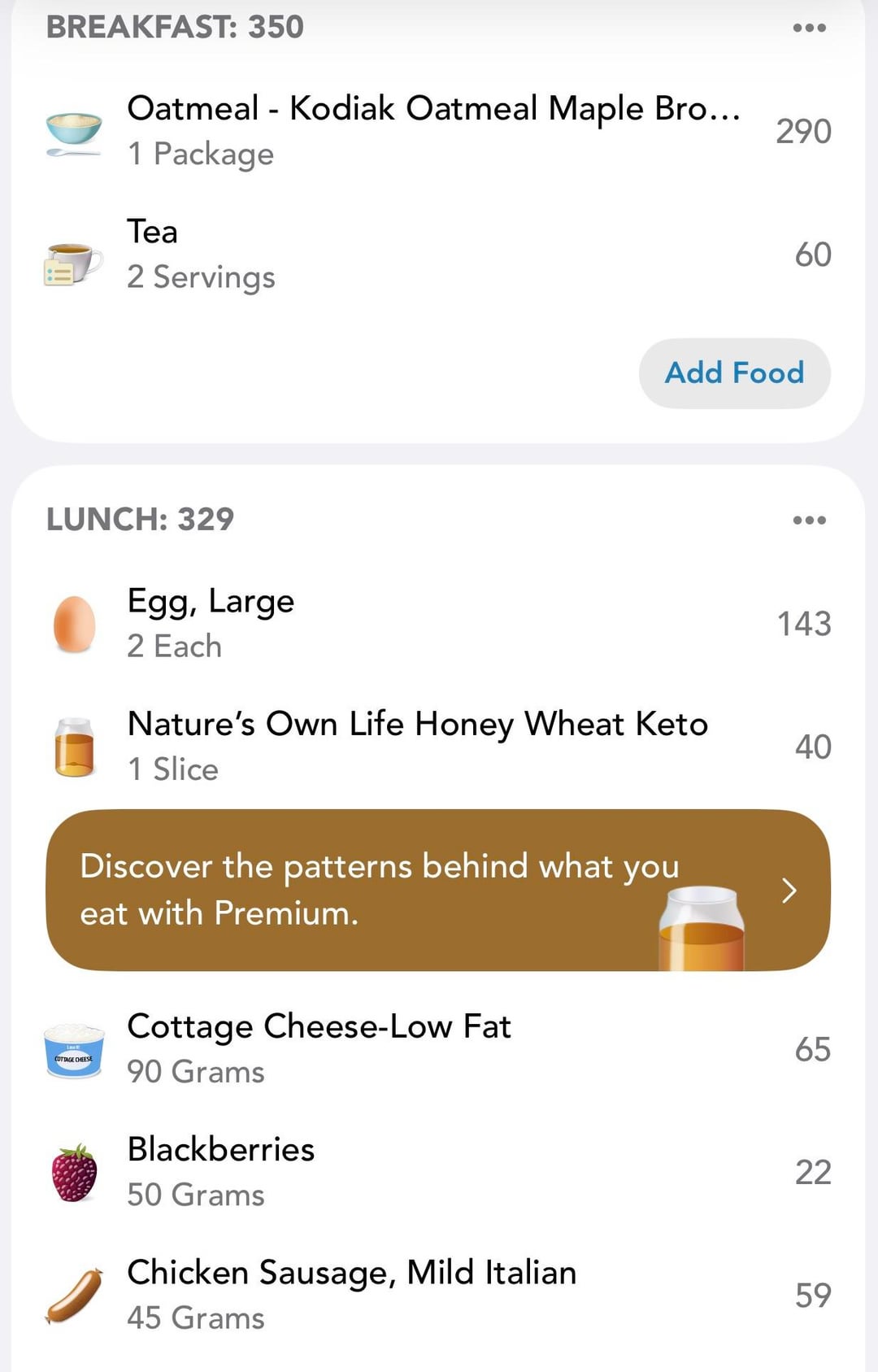The width and height of the screenshot is (878, 1372).
Task: Open Chicken Sausage, Mild Italian entry
Action: [x=433, y=1294]
